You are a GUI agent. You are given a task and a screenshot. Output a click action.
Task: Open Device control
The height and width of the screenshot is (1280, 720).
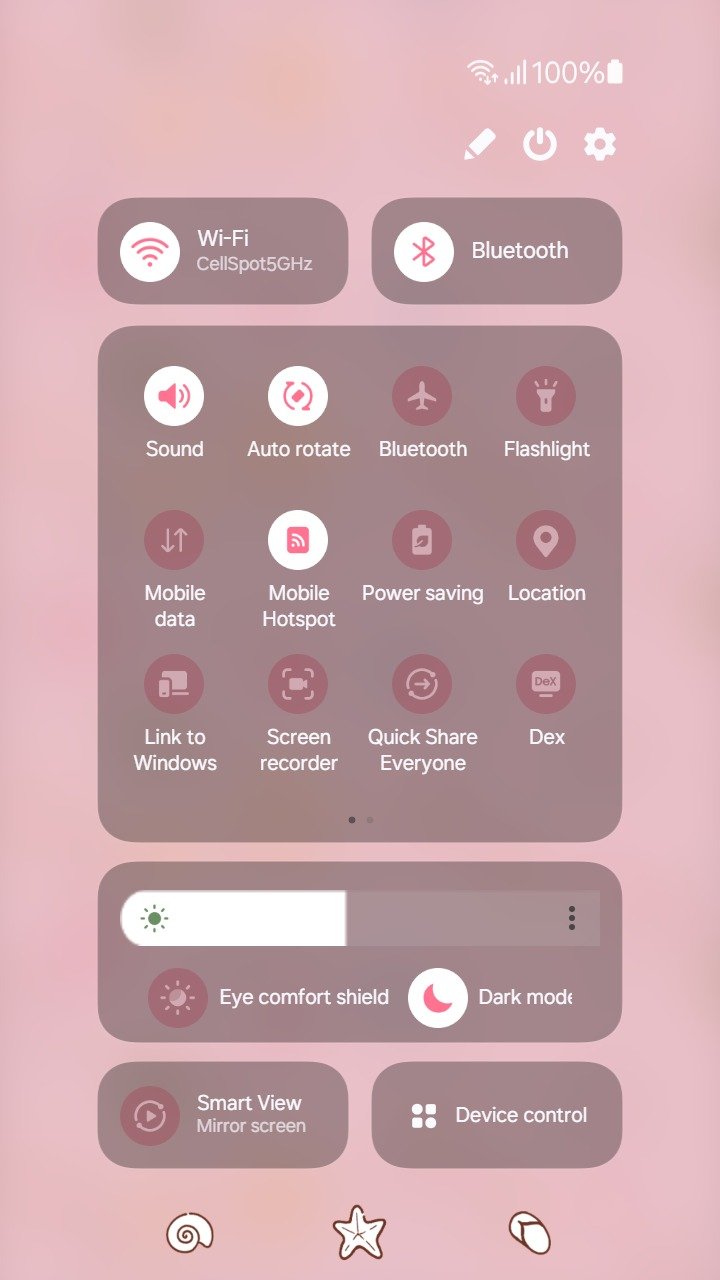[497, 1114]
